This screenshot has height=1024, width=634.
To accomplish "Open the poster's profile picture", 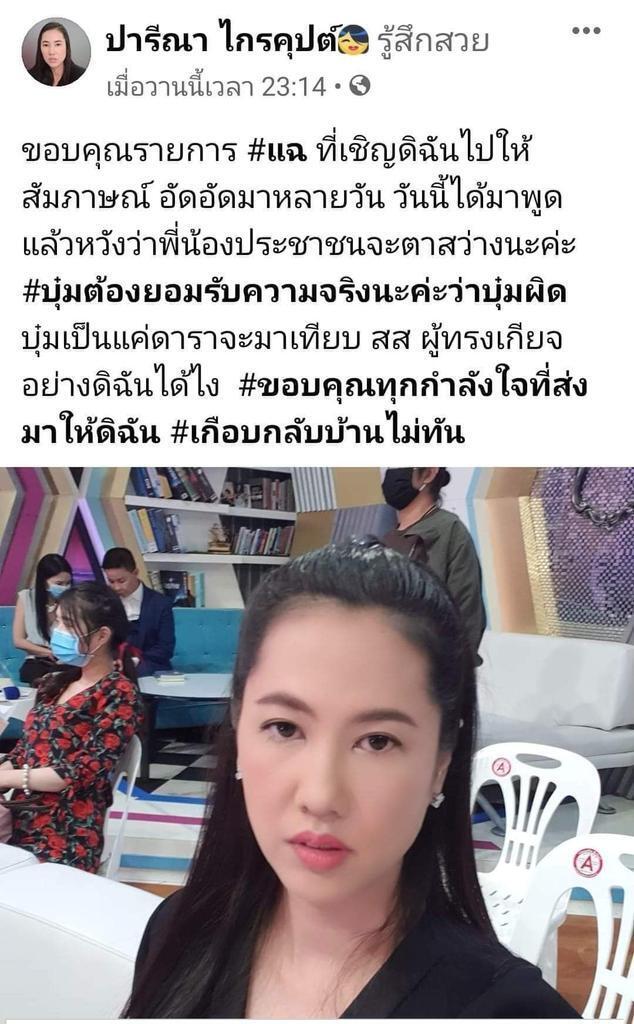I will [55, 52].
